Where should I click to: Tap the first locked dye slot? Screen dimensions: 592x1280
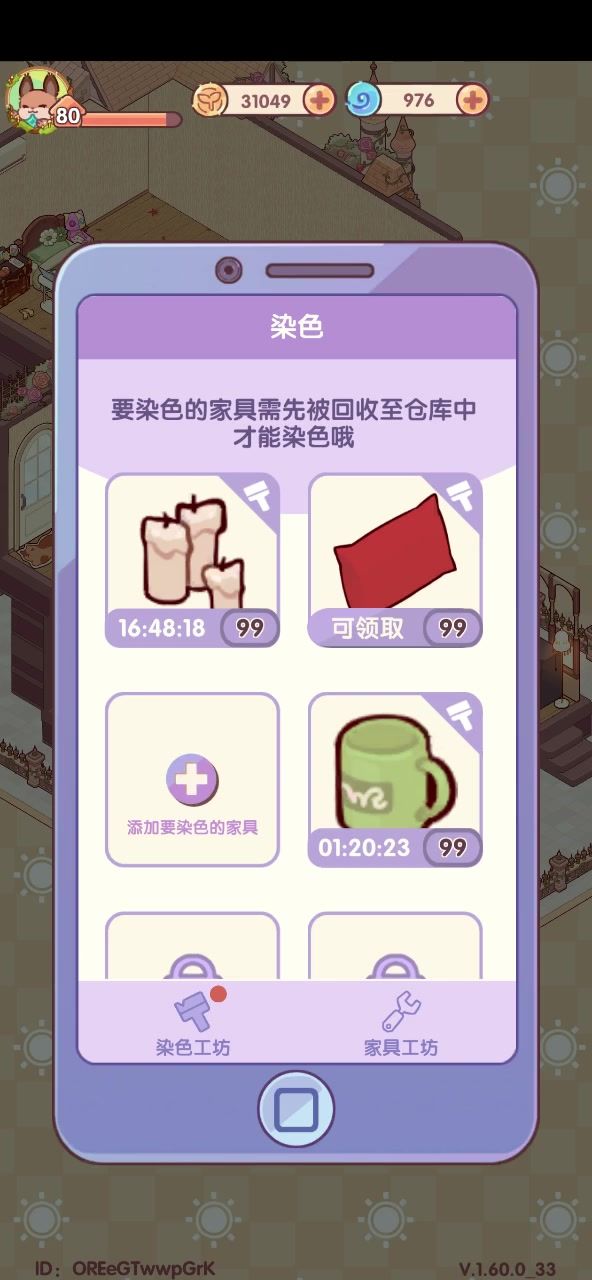click(192, 946)
